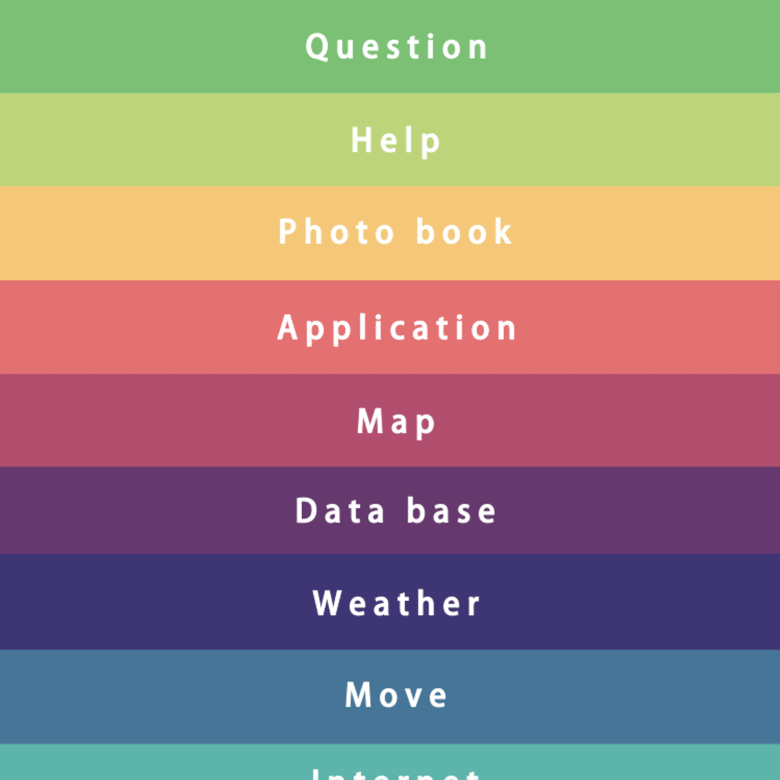Select the Help menu item
Viewport: 780px width, 780px height.
396,140
